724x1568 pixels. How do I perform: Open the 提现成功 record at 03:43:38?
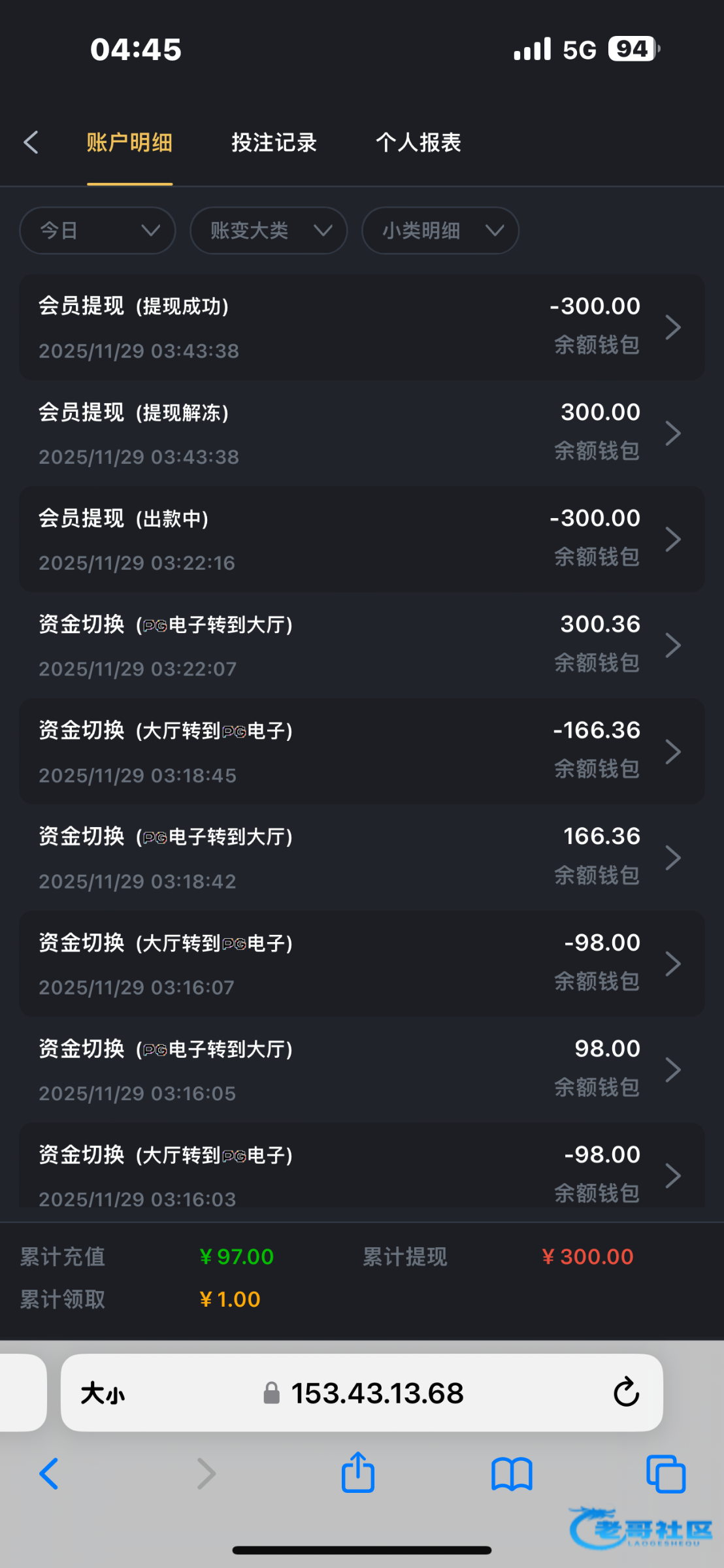pyautogui.click(x=361, y=327)
